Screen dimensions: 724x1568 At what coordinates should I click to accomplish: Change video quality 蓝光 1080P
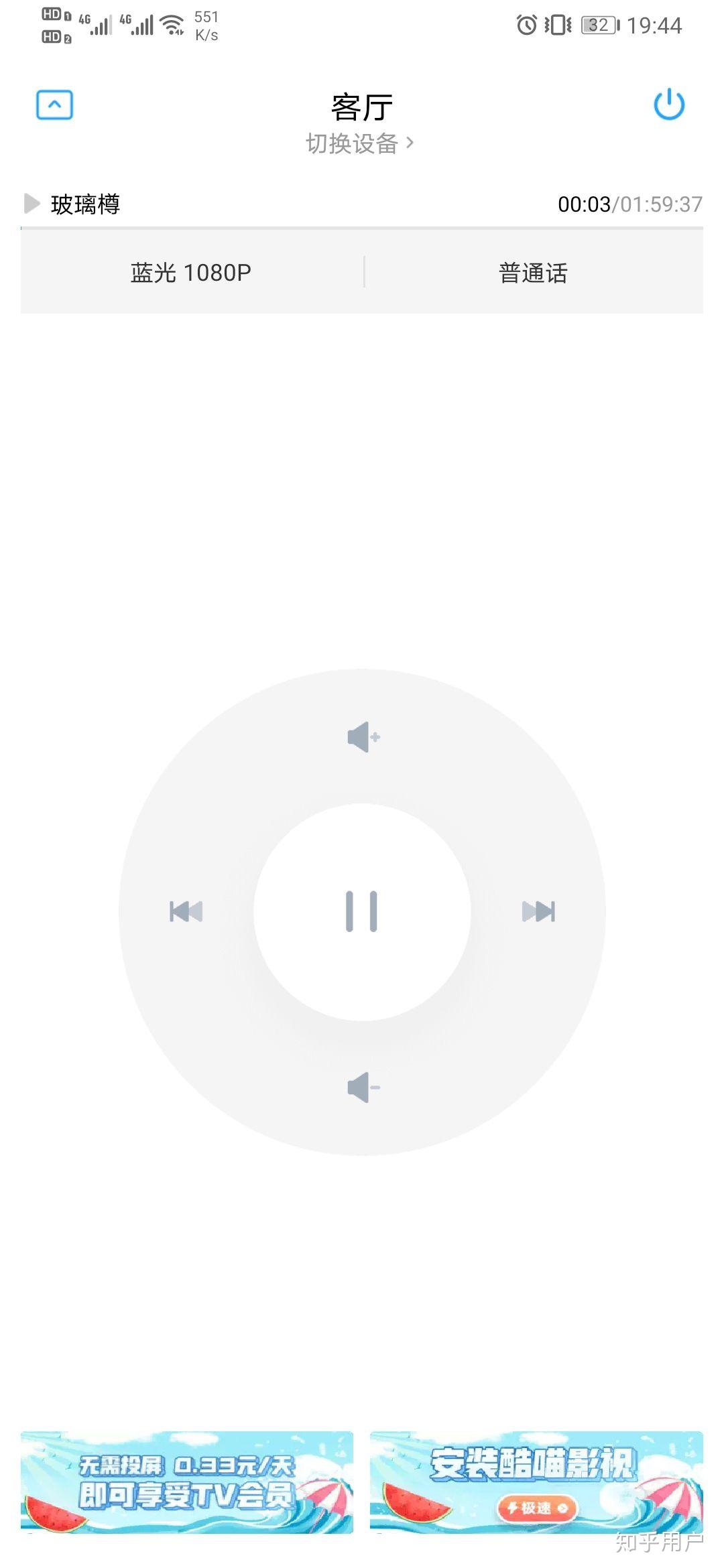(191, 273)
